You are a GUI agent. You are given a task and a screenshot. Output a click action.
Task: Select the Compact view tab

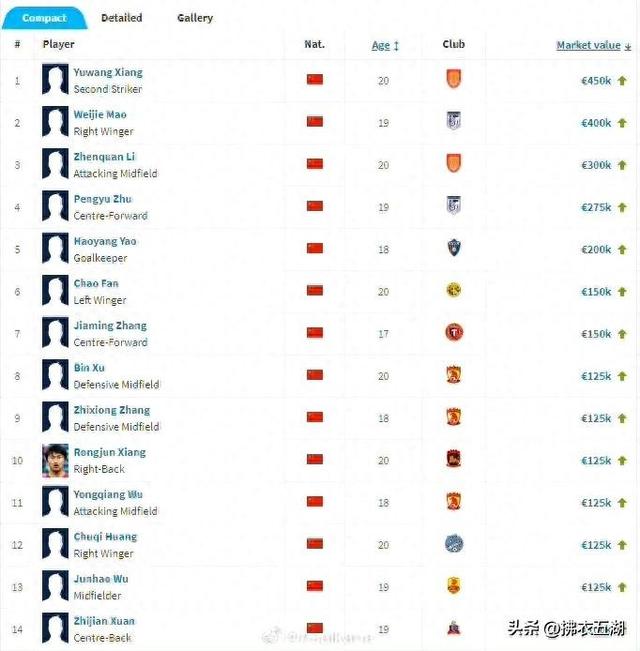point(44,18)
